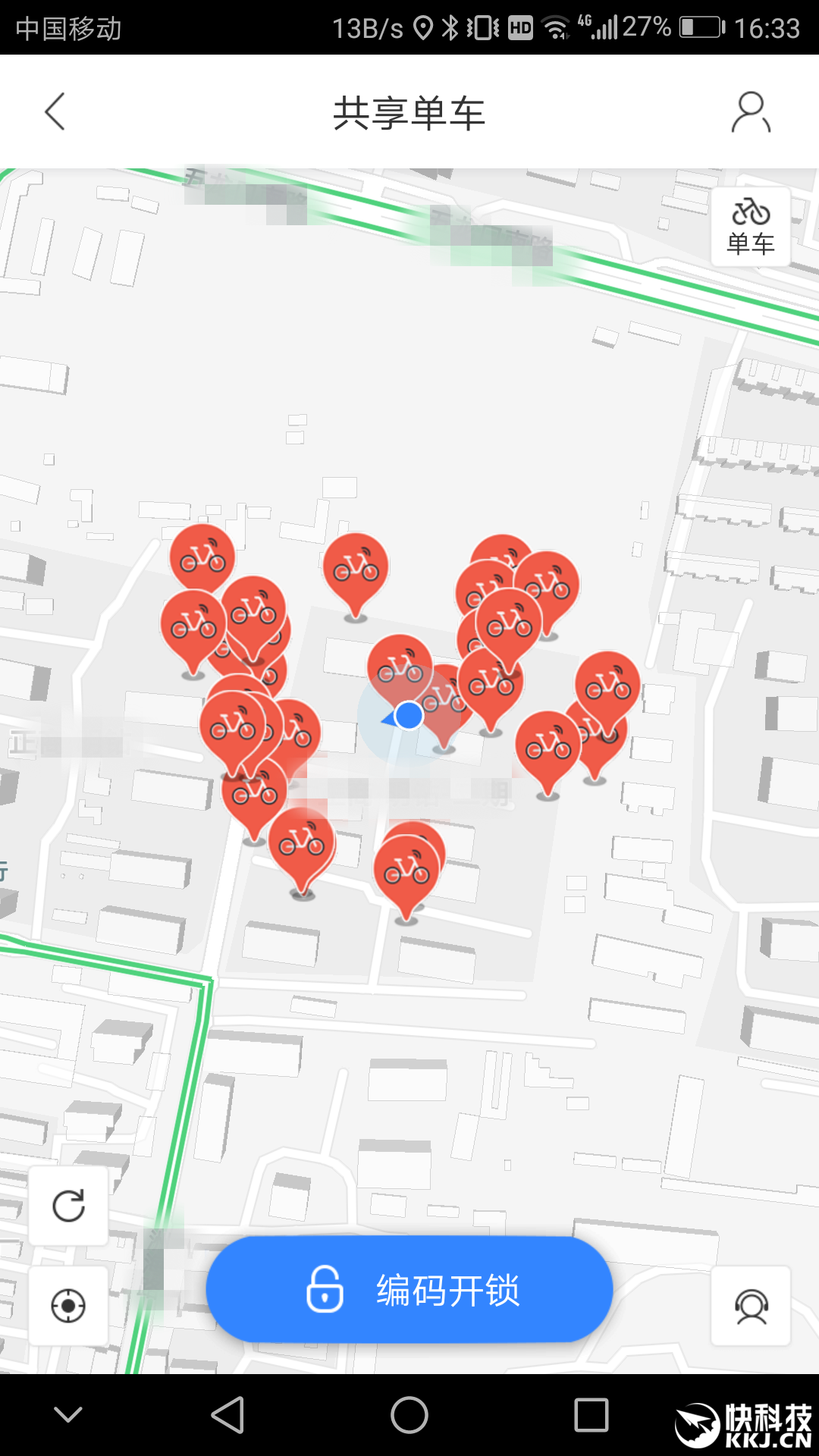Tap 编码开锁 to unlock by code
This screenshot has height=1456, width=819.
(x=409, y=1290)
